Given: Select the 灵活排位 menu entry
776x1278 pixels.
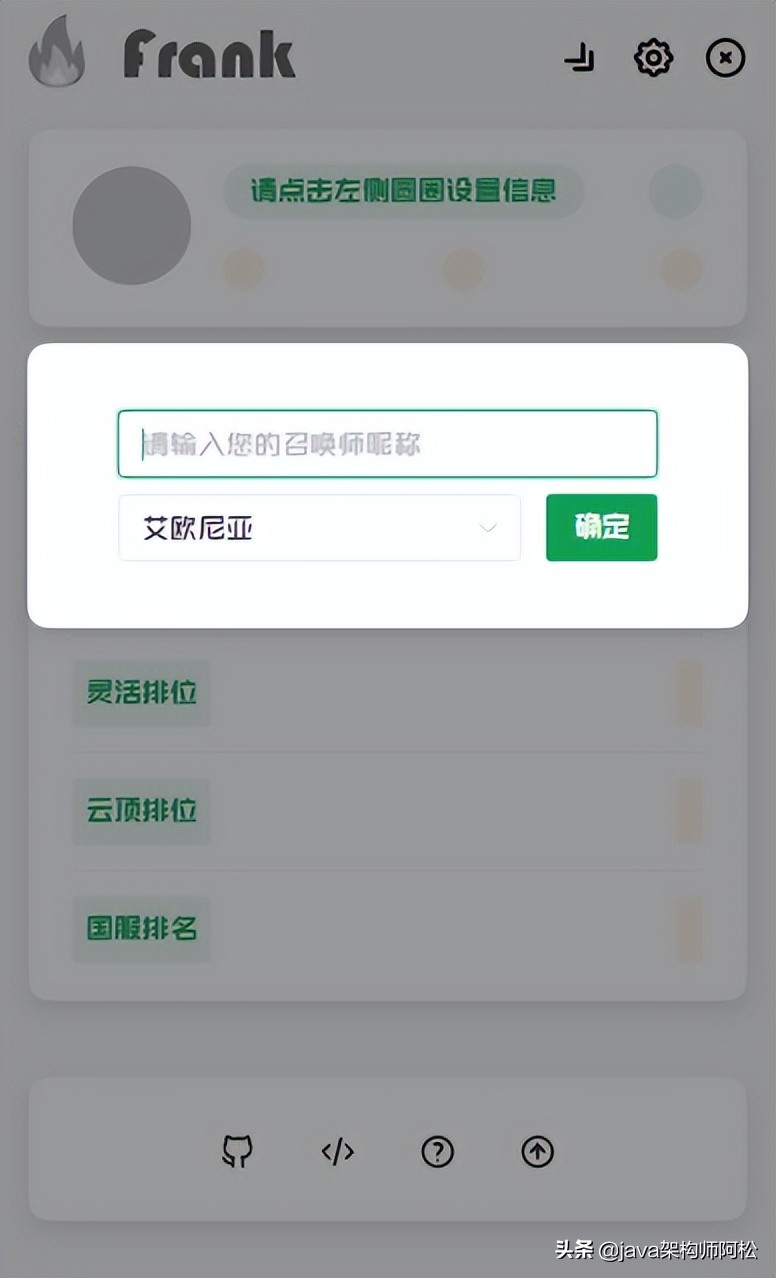Looking at the screenshot, I should pos(140,693).
